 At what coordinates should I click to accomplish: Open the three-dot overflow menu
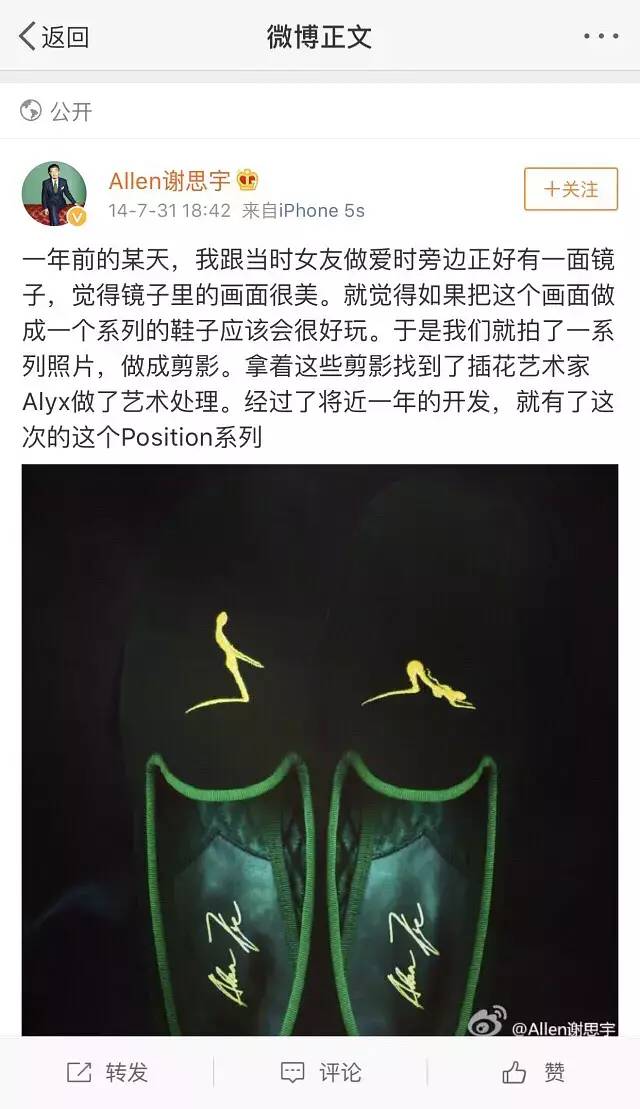(x=601, y=37)
